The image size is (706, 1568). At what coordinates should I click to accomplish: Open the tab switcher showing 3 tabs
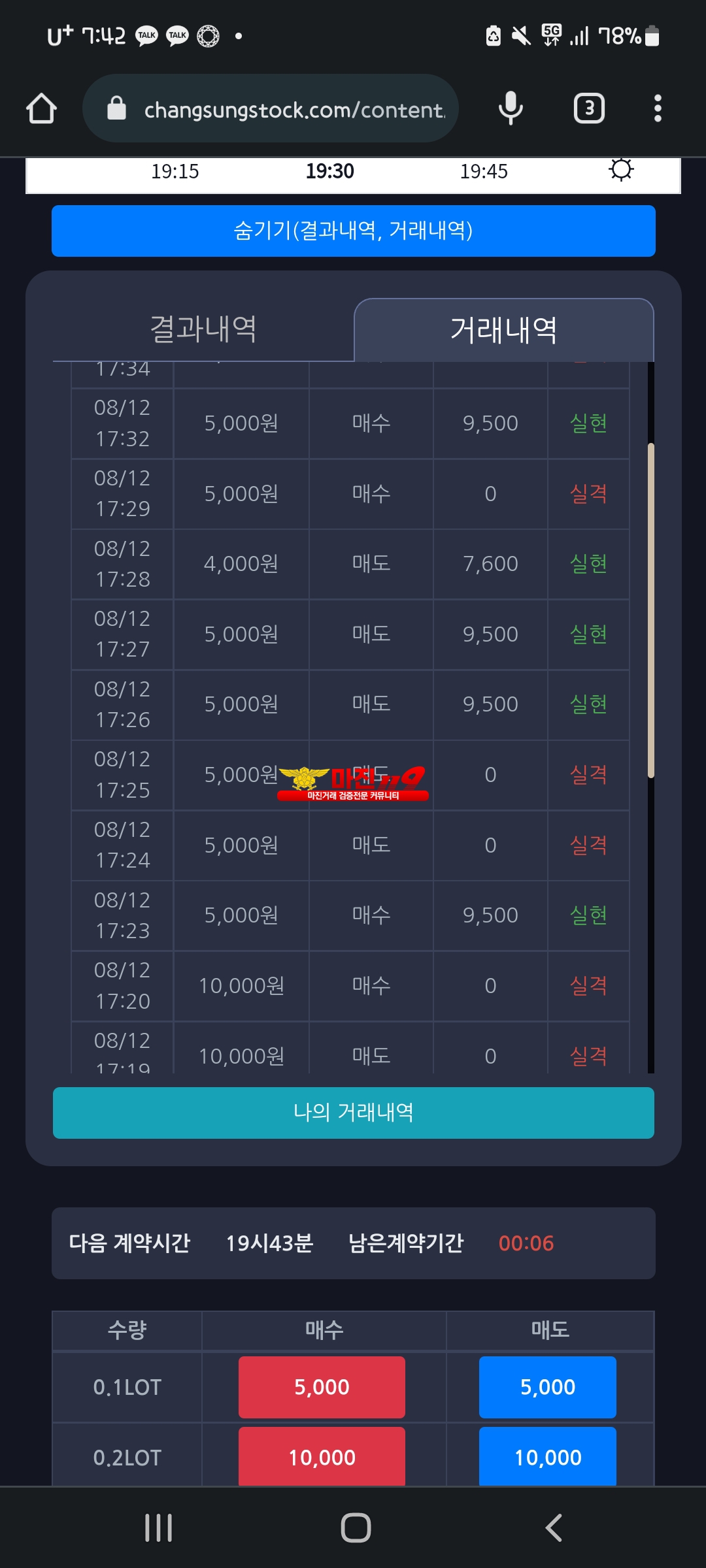point(589,108)
